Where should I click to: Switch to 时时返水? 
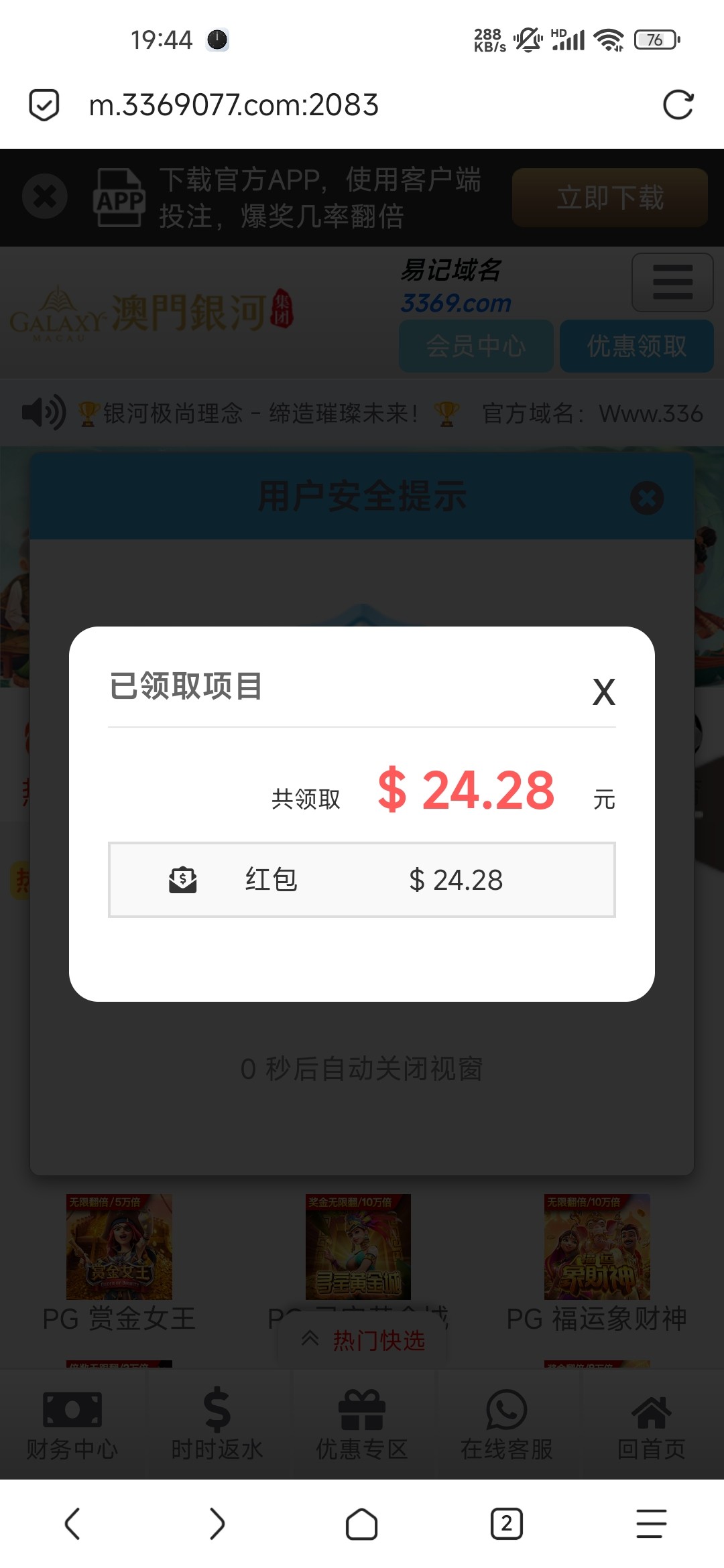[x=217, y=1425]
